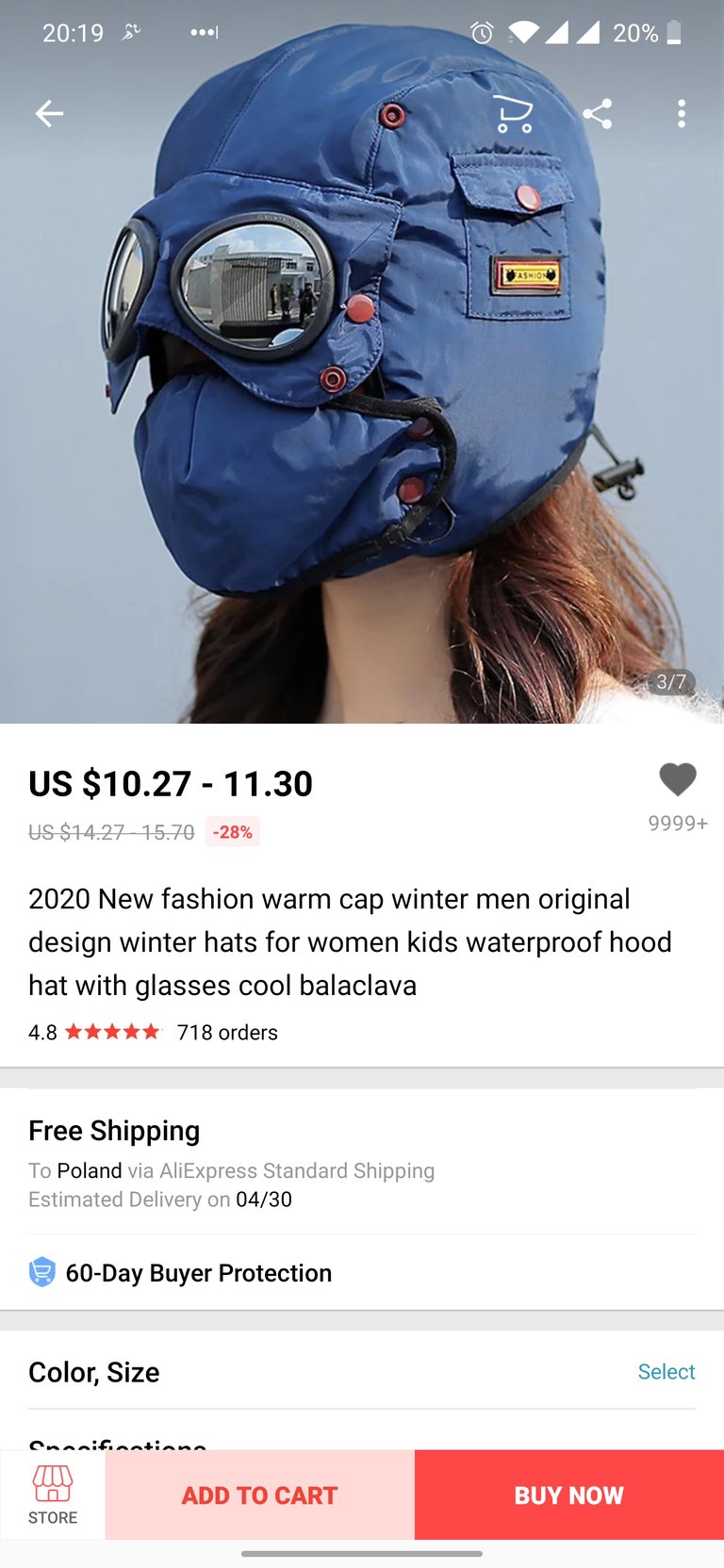
Task: Open Free Shipping details
Action: pos(362,1162)
